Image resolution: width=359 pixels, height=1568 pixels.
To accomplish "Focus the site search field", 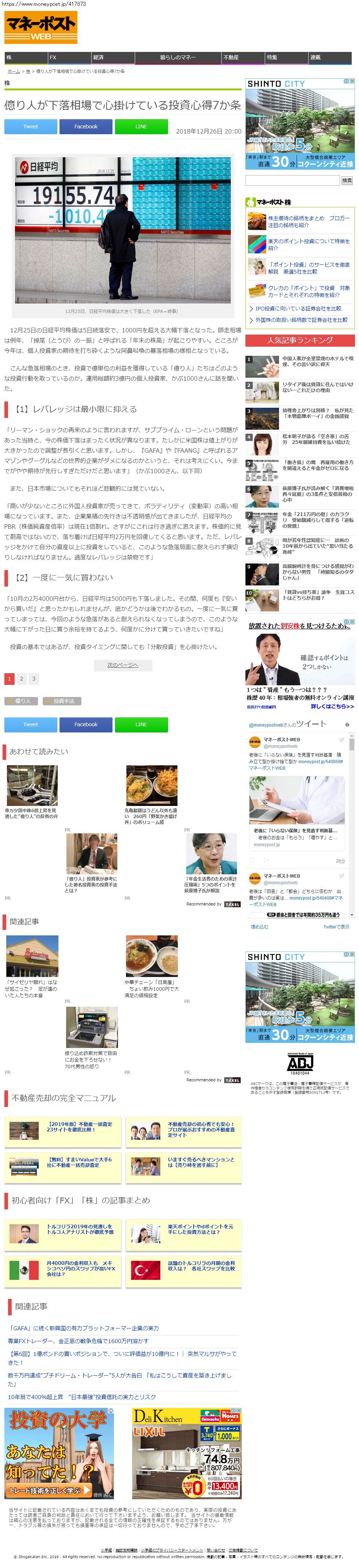I will tap(292, 180).
